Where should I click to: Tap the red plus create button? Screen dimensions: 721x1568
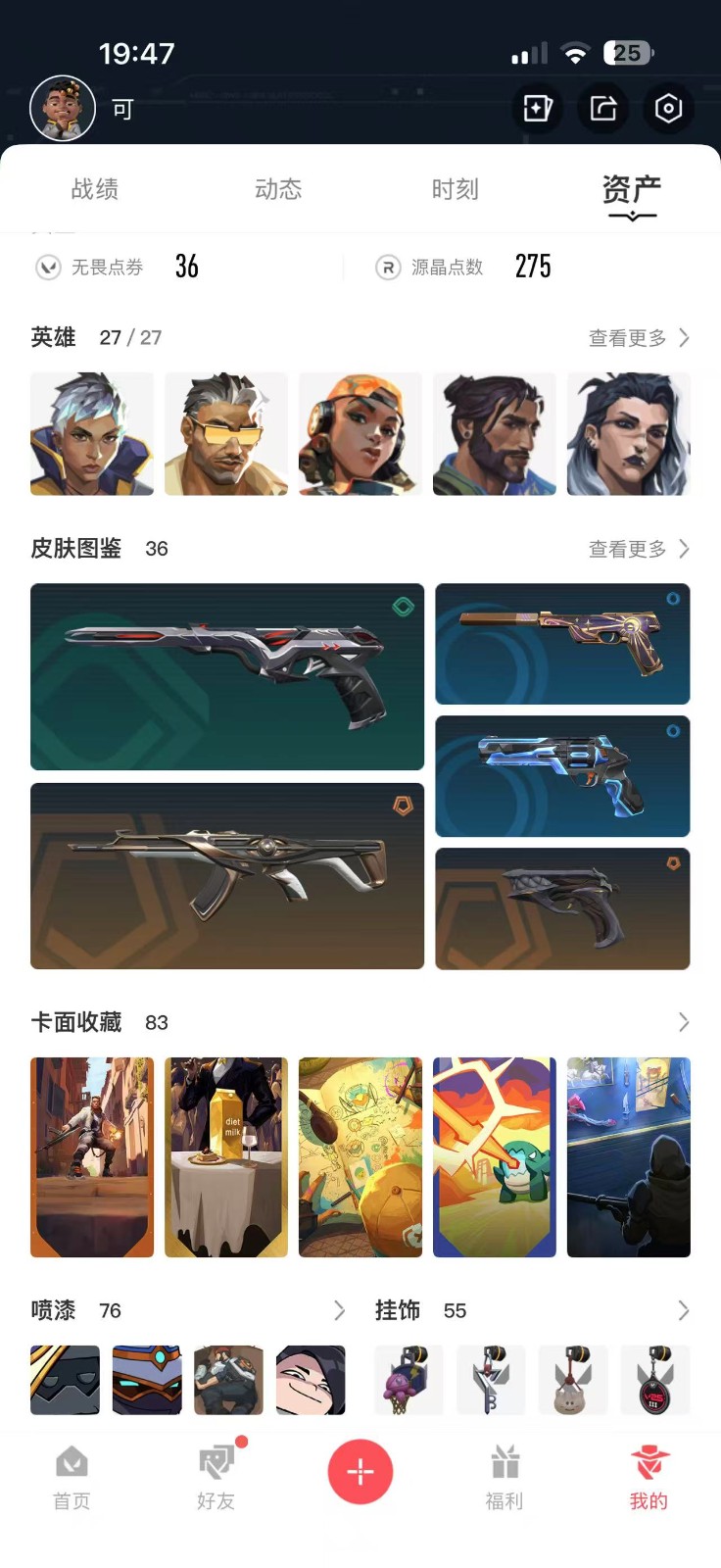(x=360, y=1471)
